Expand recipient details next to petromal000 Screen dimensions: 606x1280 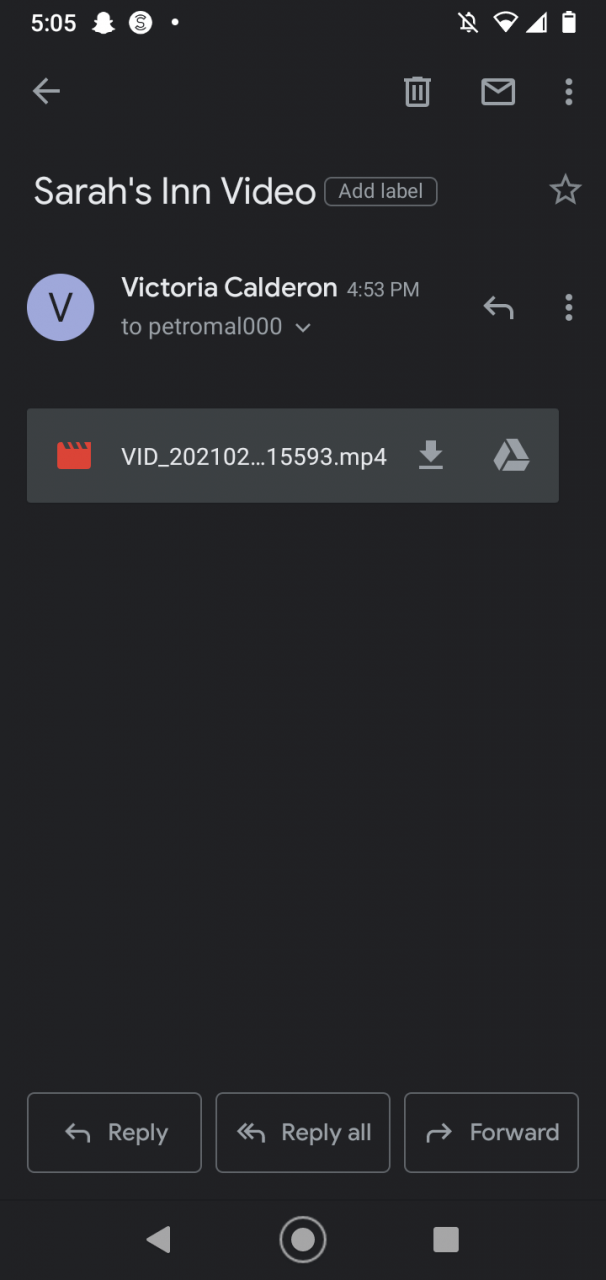pyautogui.click(x=304, y=328)
